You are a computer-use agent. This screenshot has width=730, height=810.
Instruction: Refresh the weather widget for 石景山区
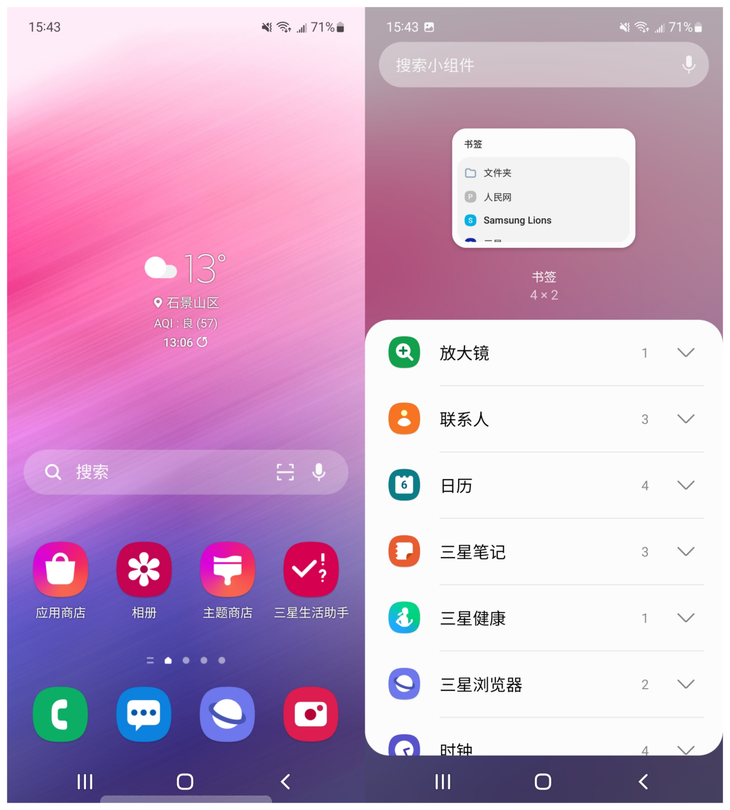202,342
